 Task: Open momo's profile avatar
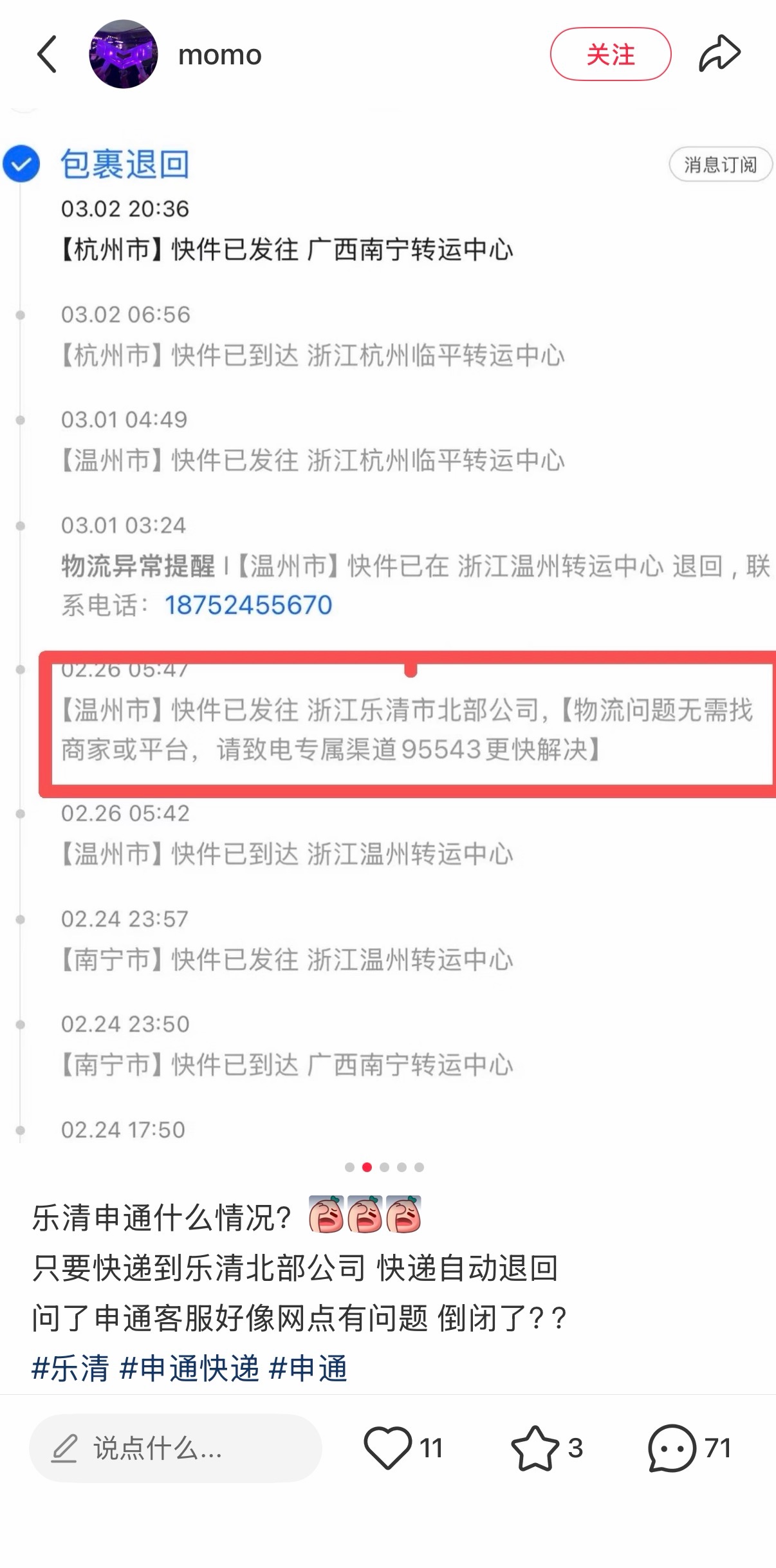tap(123, 54)
